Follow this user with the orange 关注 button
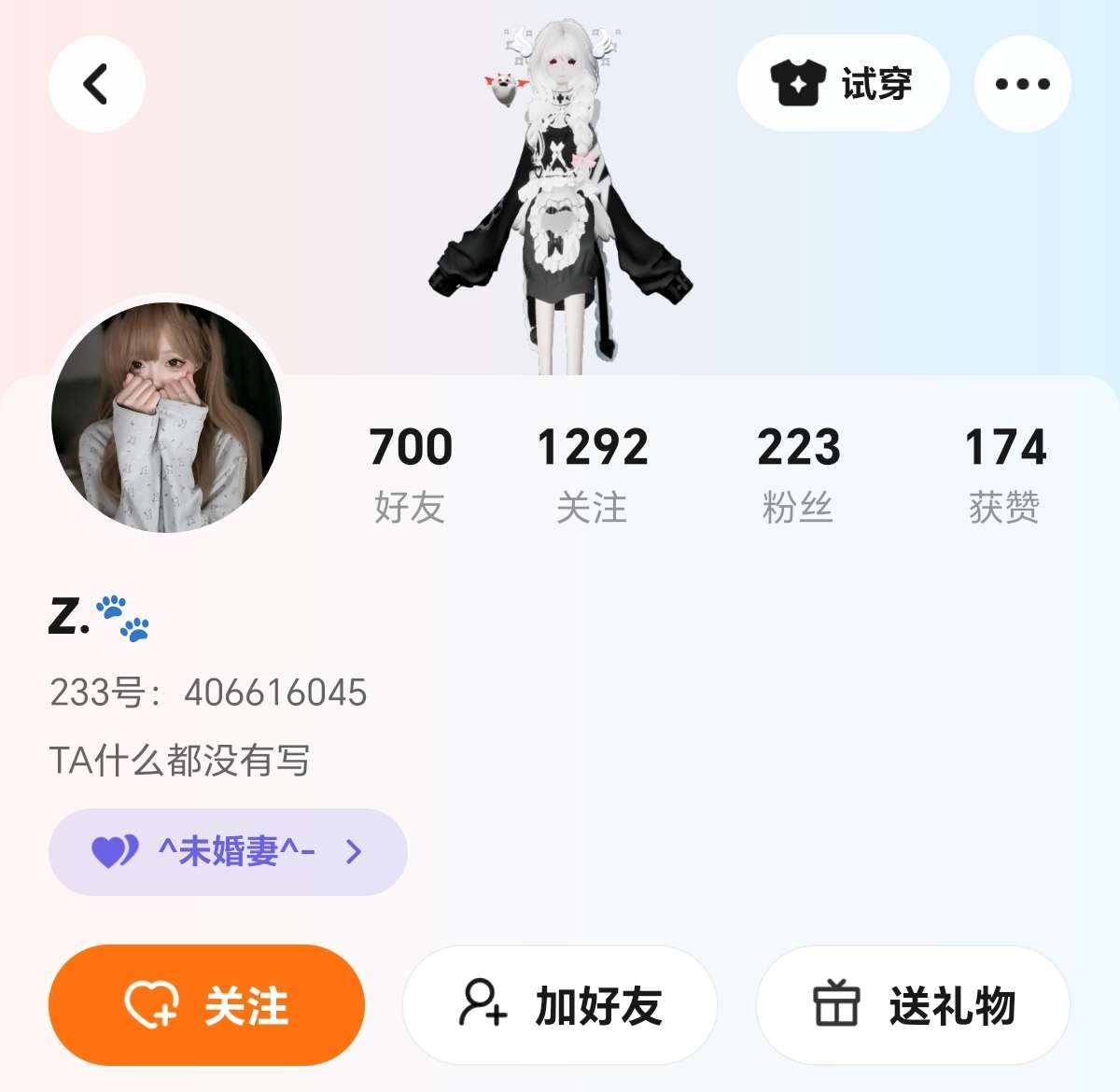 tap(206, 1005)
